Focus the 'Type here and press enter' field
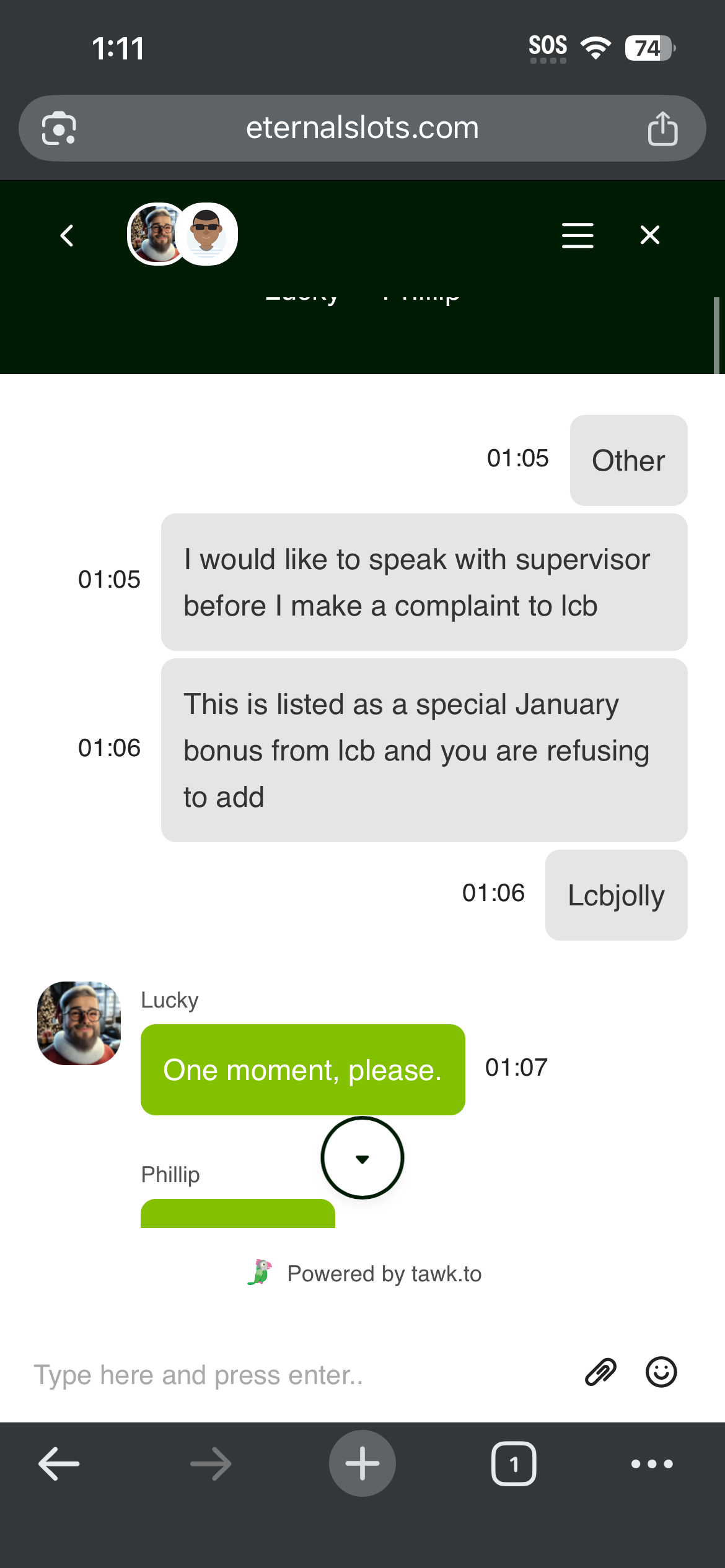 (x=297, y=1375)
